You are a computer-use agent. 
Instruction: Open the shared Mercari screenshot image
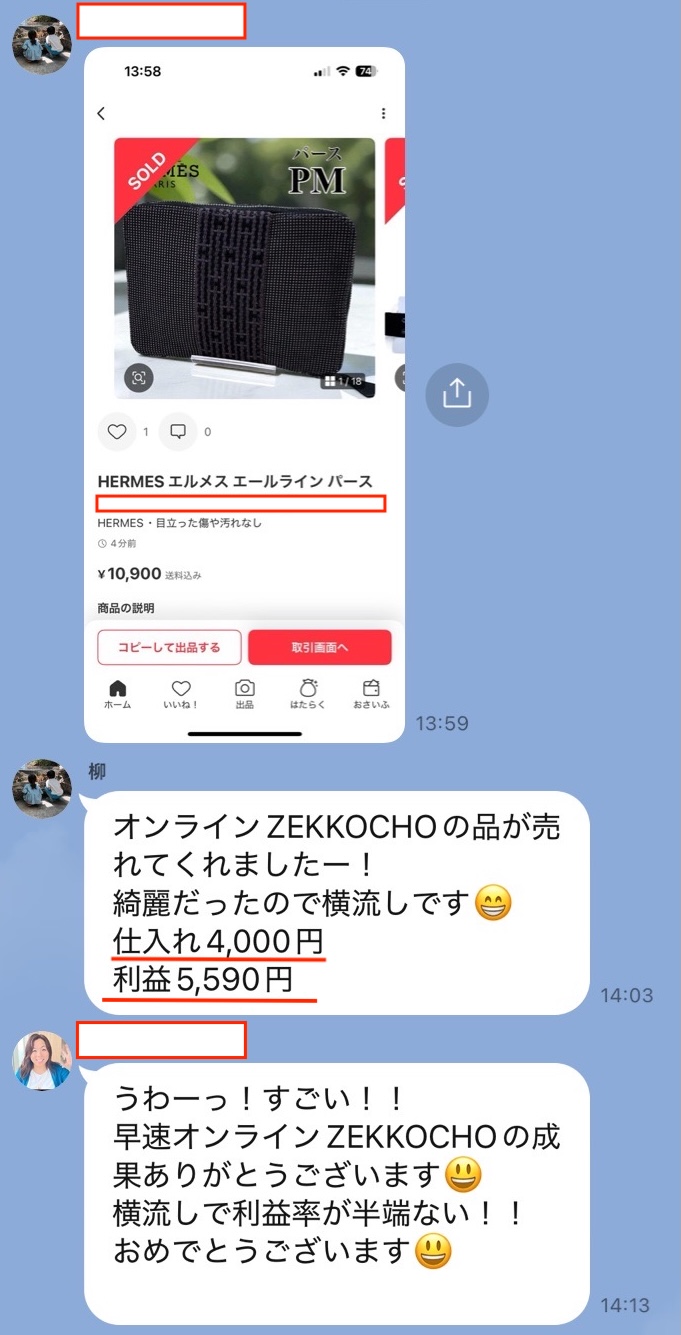(x=245, y=395)
